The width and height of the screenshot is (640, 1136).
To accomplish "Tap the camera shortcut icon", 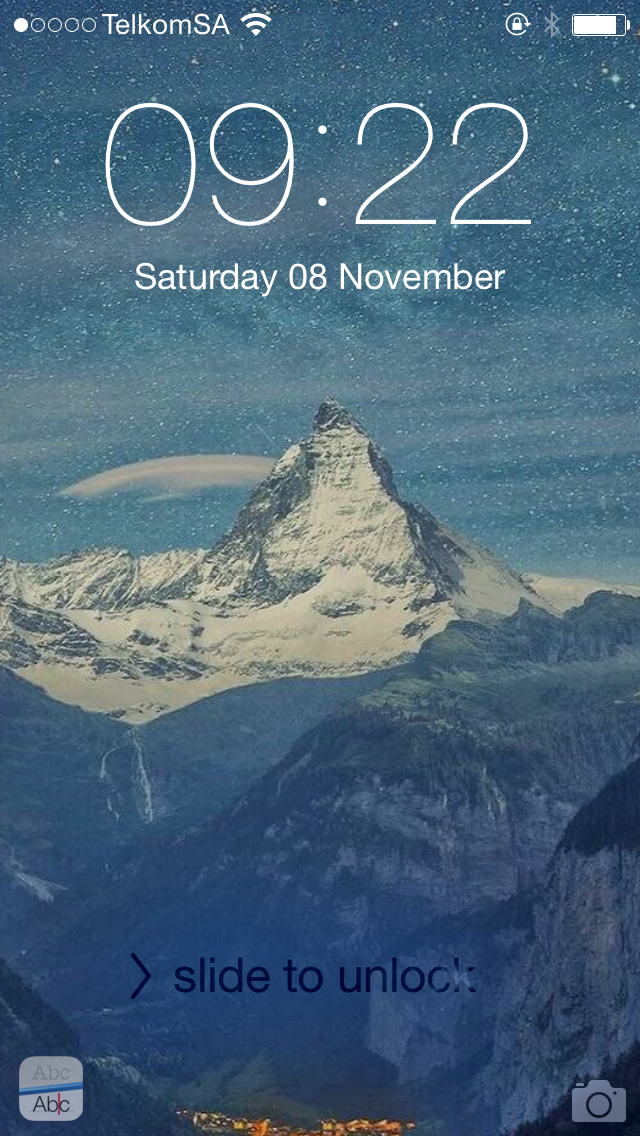I will pyautogui.click(x=599, y=1100).
